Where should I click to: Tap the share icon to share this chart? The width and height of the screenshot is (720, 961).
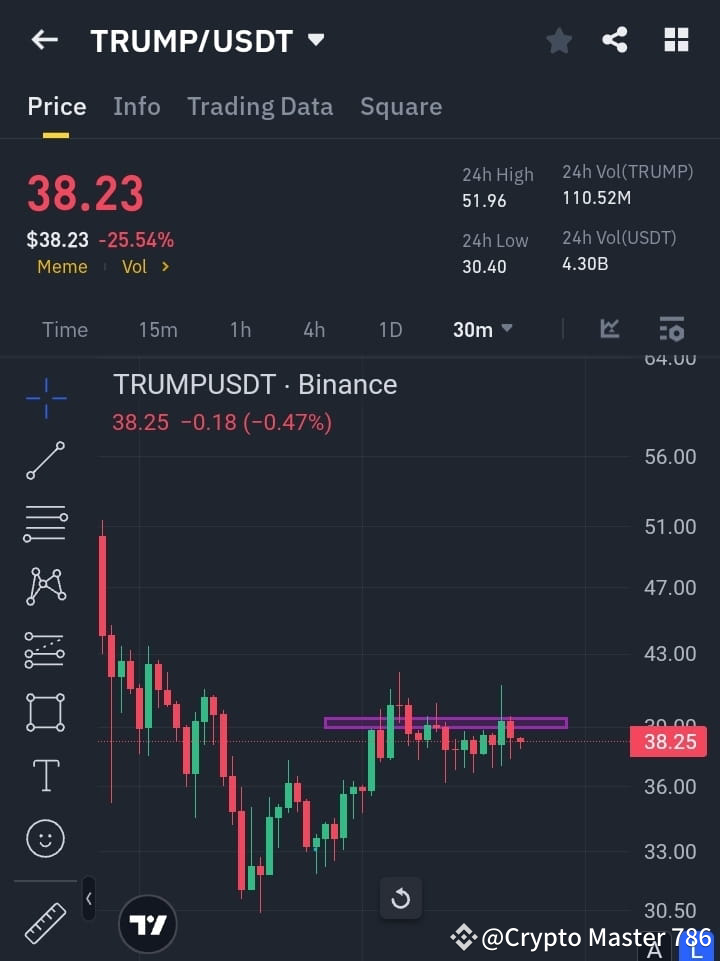[x=615, y=39]
